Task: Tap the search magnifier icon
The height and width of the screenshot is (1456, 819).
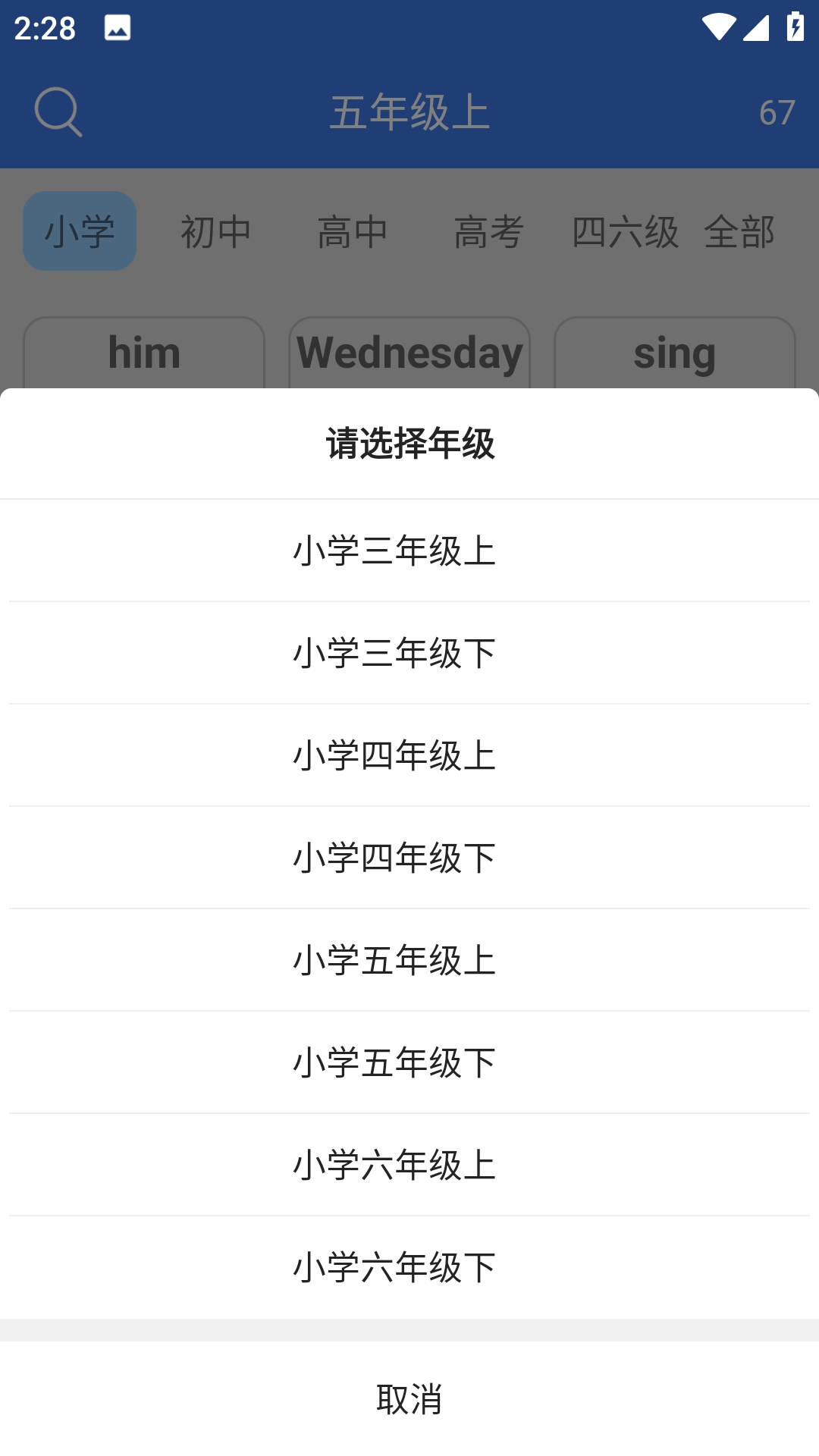Action: (59, 112)
